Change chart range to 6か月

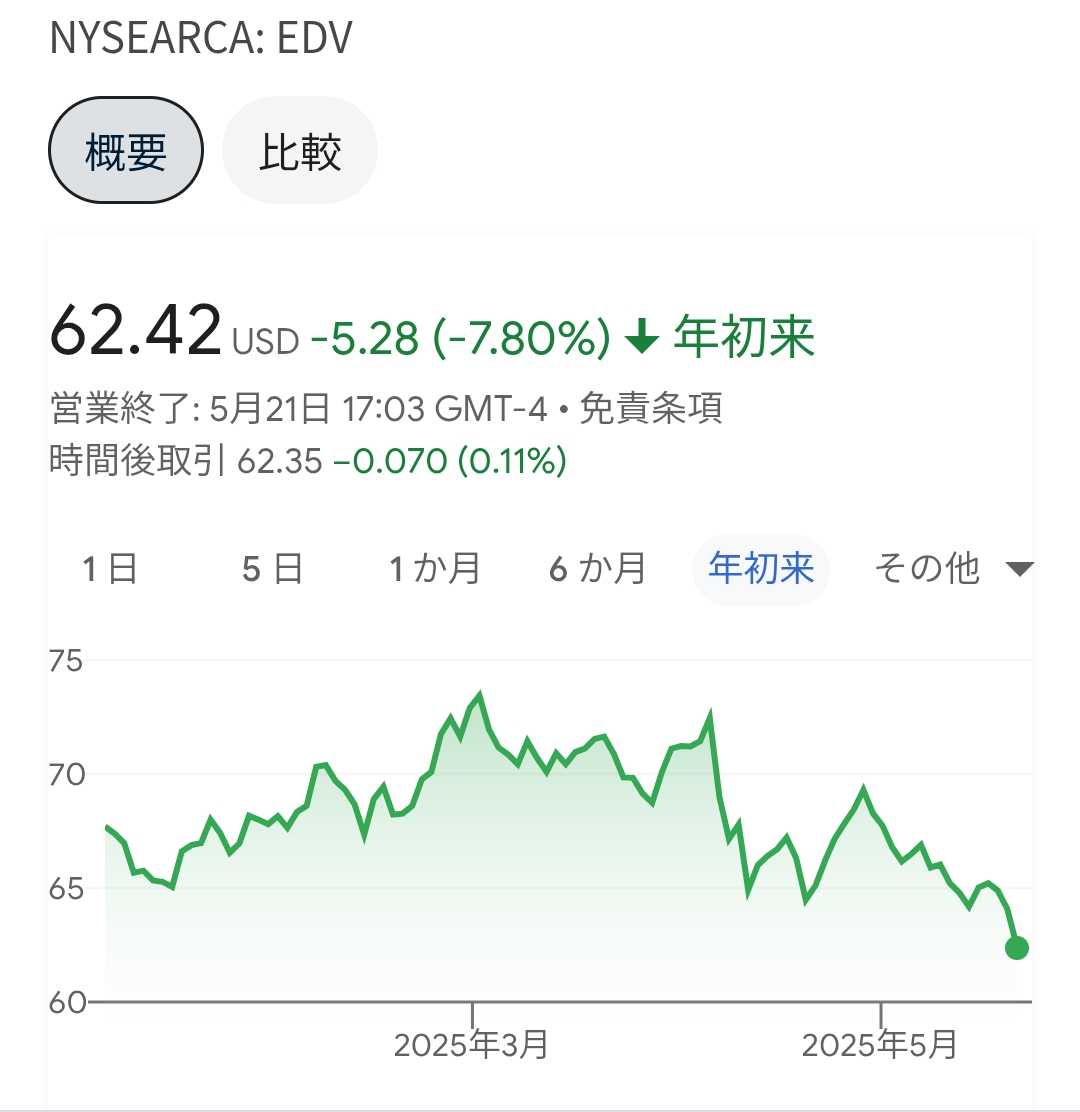[x=598, y=569]
